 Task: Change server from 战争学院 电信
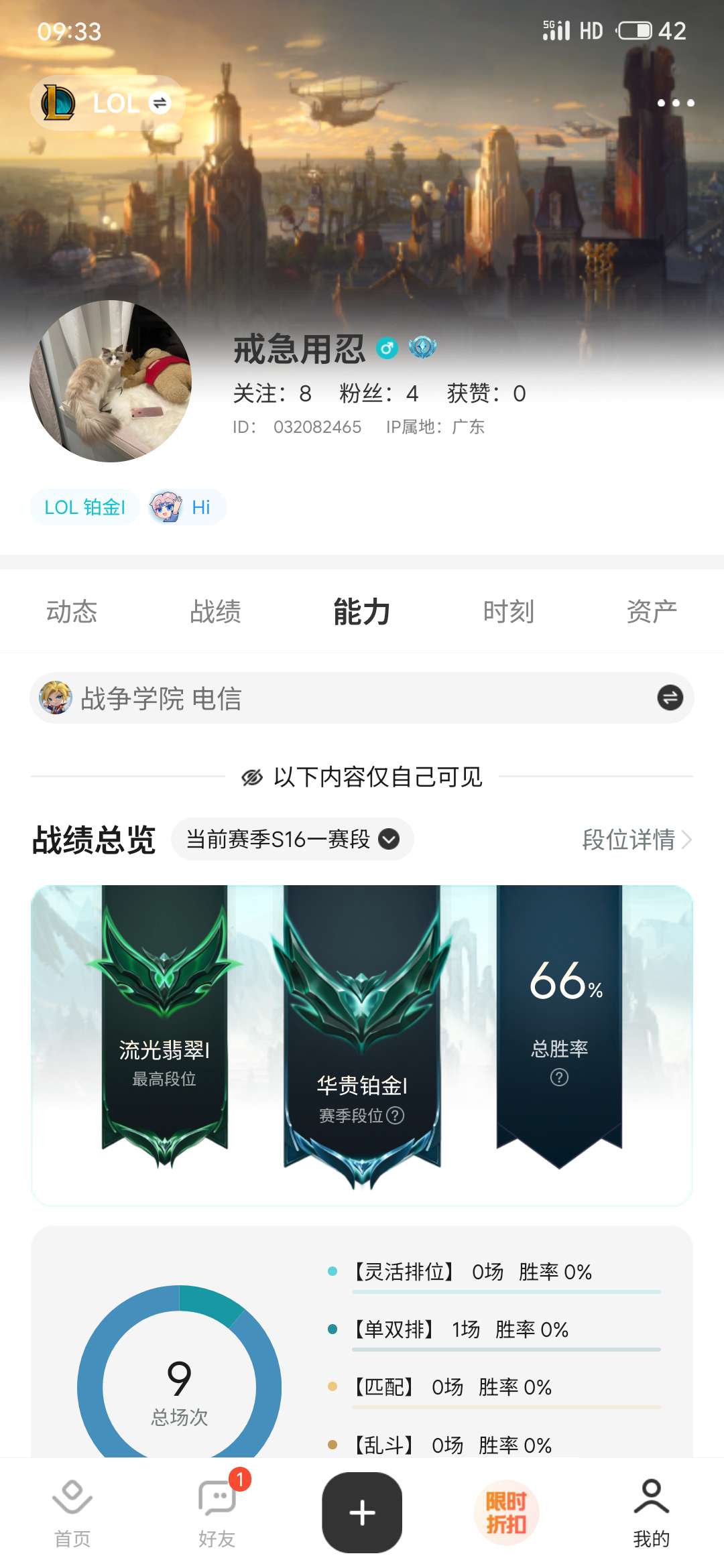tap(670, 698)
